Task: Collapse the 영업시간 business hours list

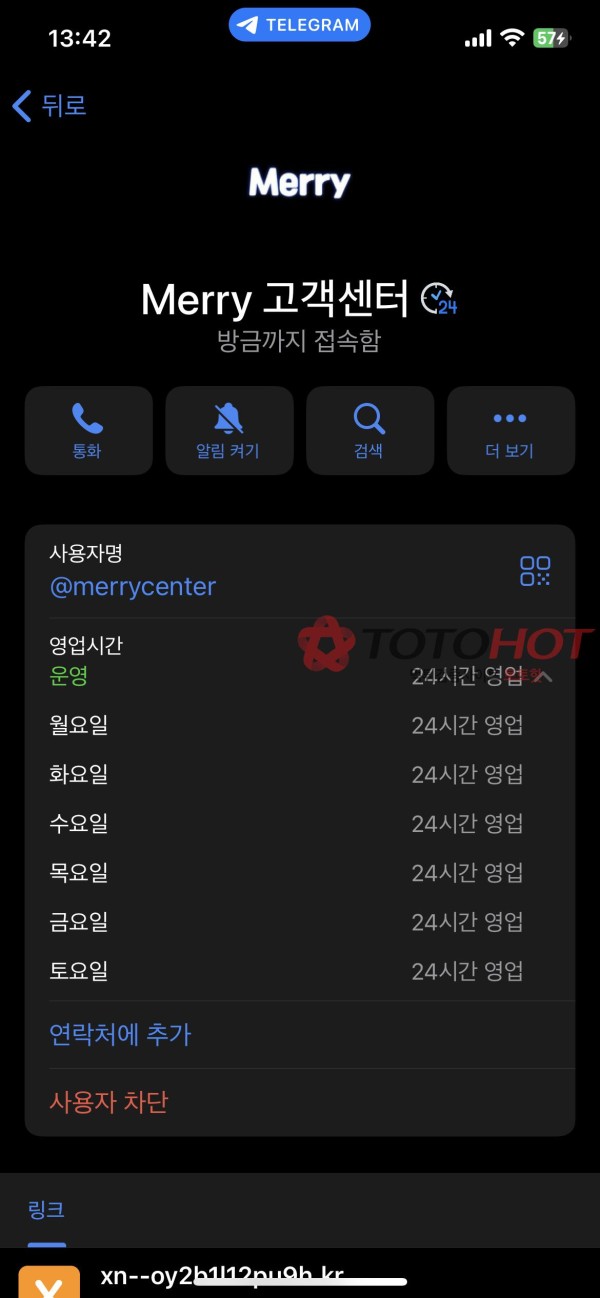Action: (x=542, y=676)
